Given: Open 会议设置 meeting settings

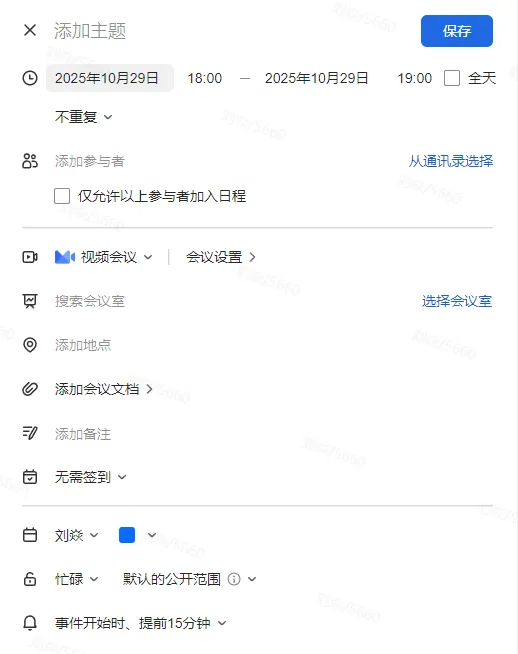Looking at the screenshot, I should pyautogui.click(x=221, y=257).
